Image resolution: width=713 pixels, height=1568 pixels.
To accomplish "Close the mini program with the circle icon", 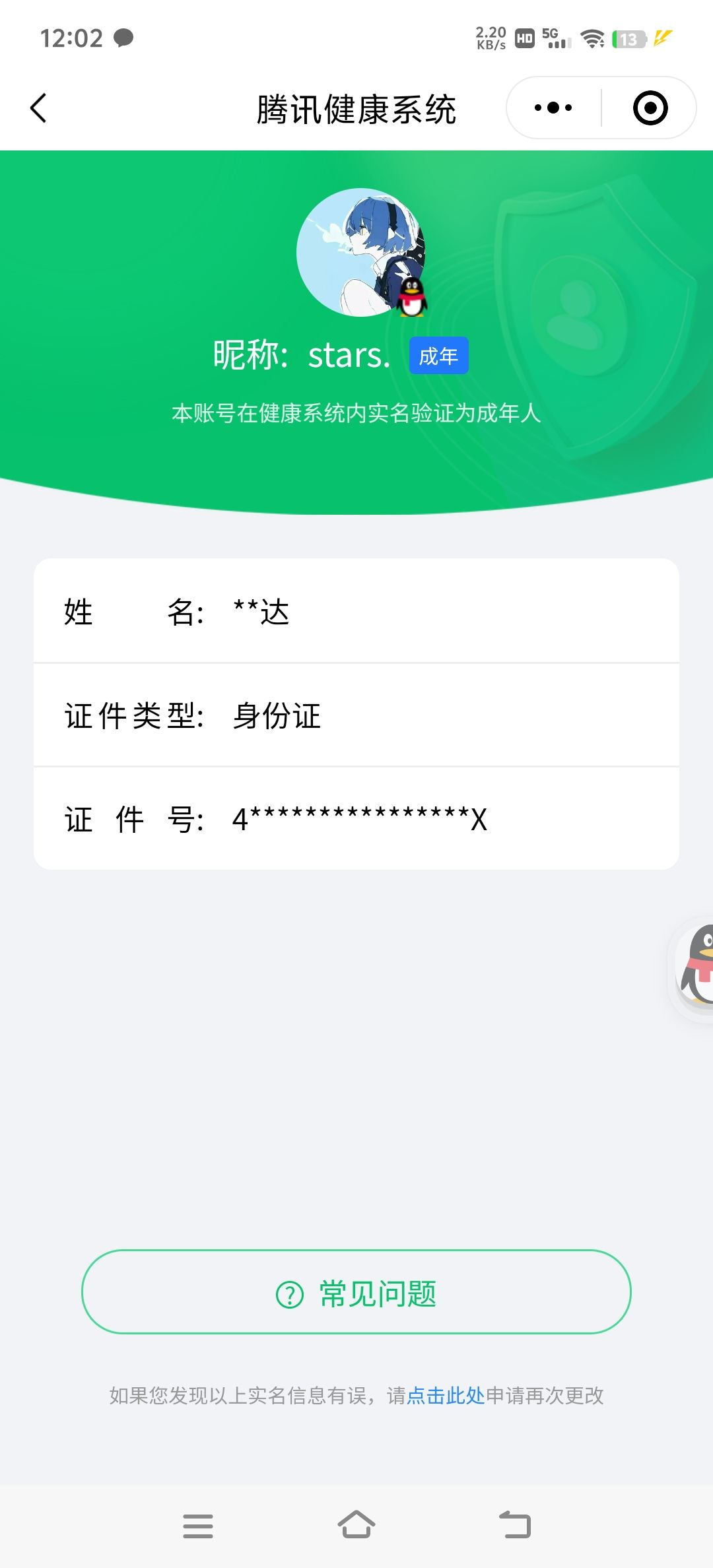I will pyautogui.click(x=650, y=108).
